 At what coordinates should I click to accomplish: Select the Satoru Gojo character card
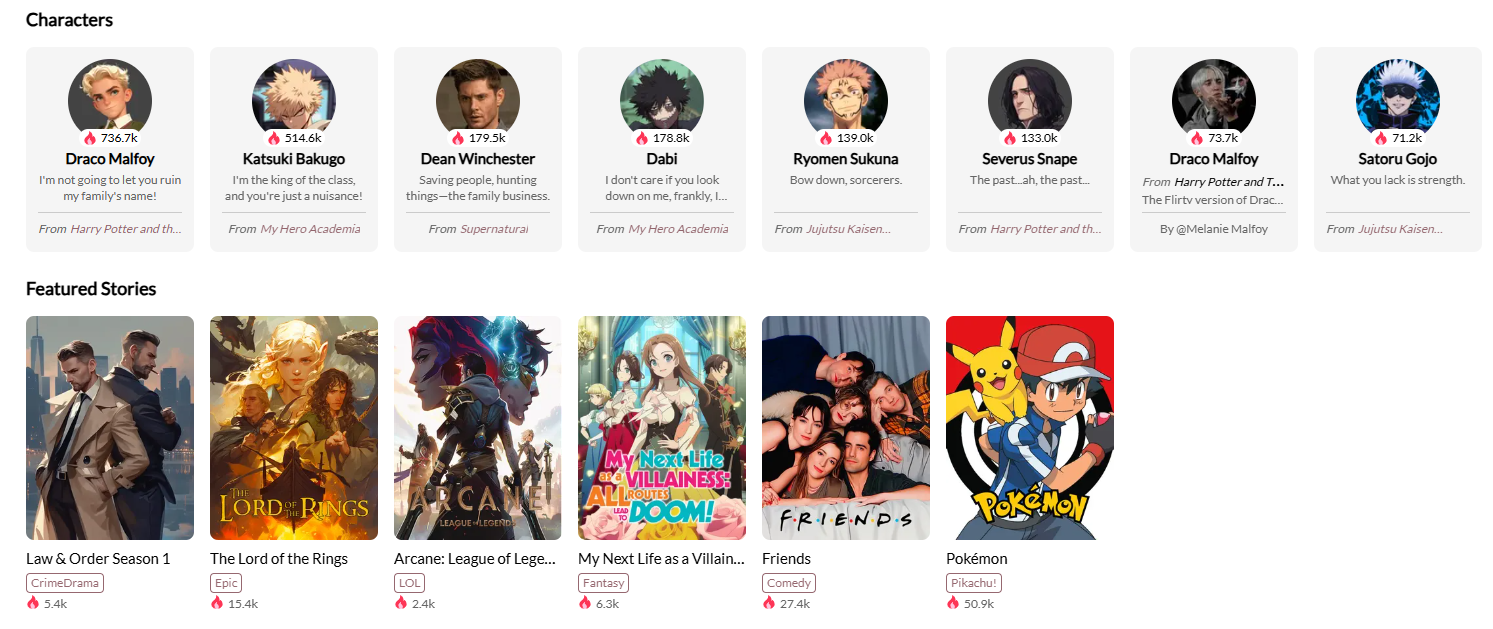point(1397,159)
